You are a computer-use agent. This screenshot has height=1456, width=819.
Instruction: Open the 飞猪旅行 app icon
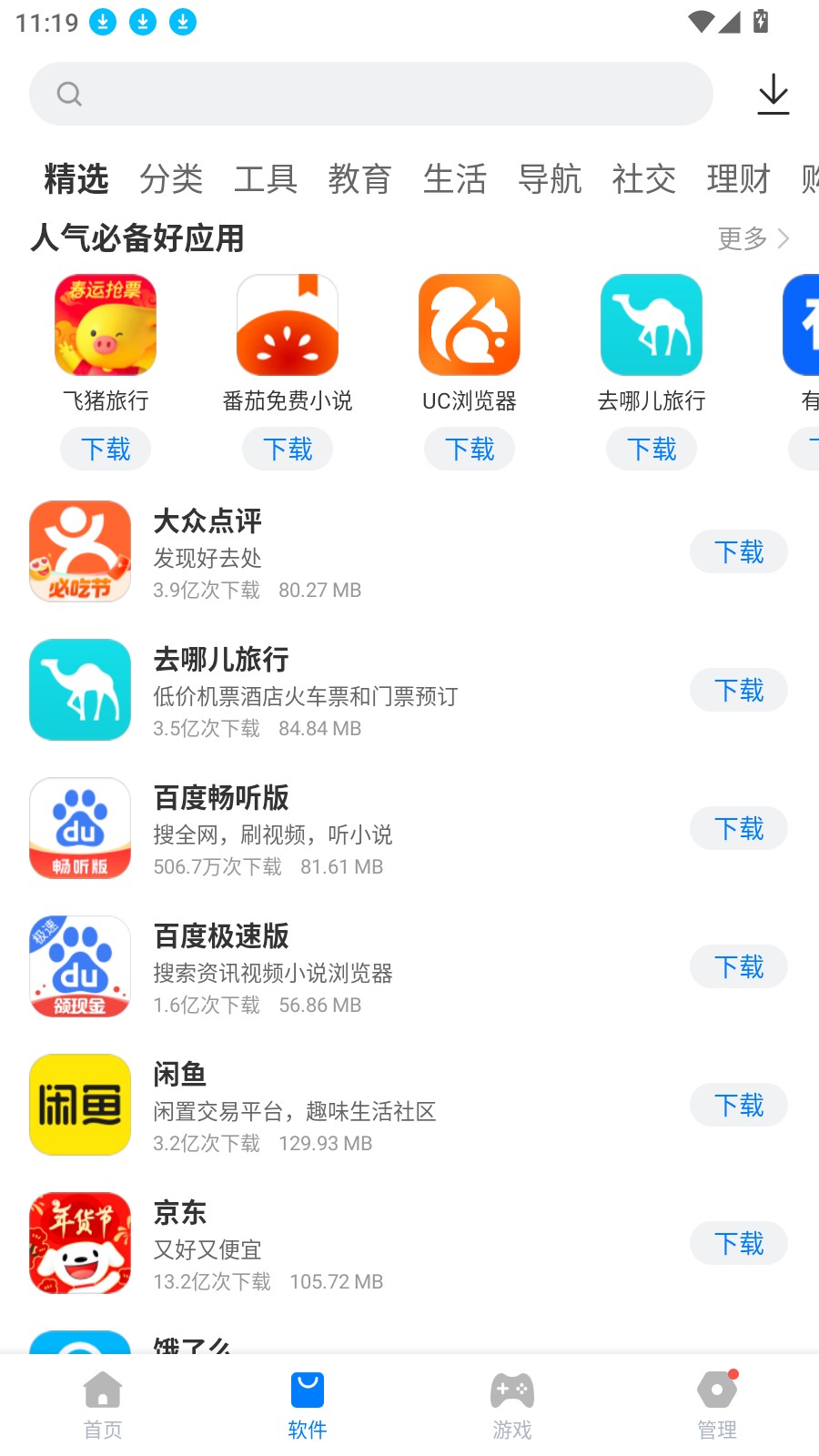[105, 325]
